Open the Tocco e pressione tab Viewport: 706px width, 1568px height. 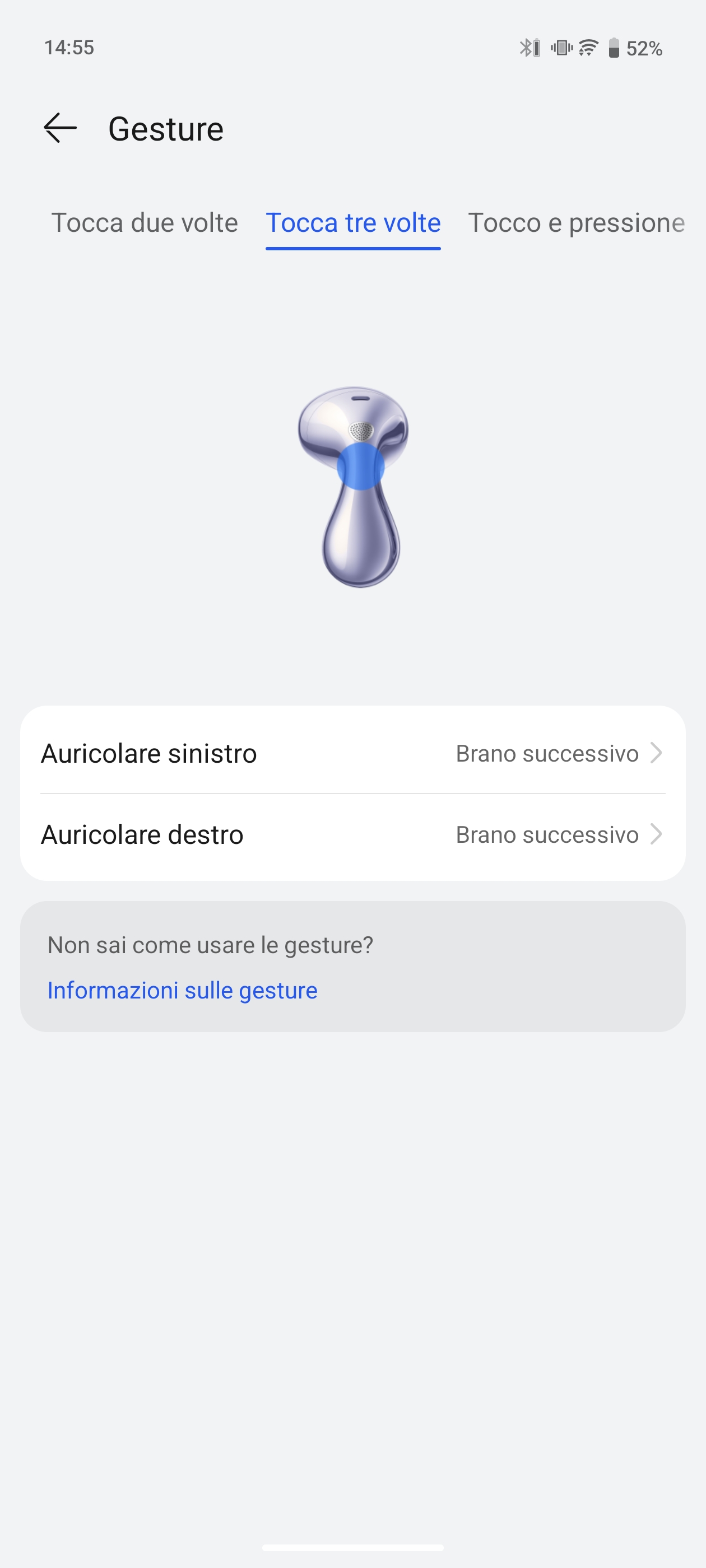[575, 223]
